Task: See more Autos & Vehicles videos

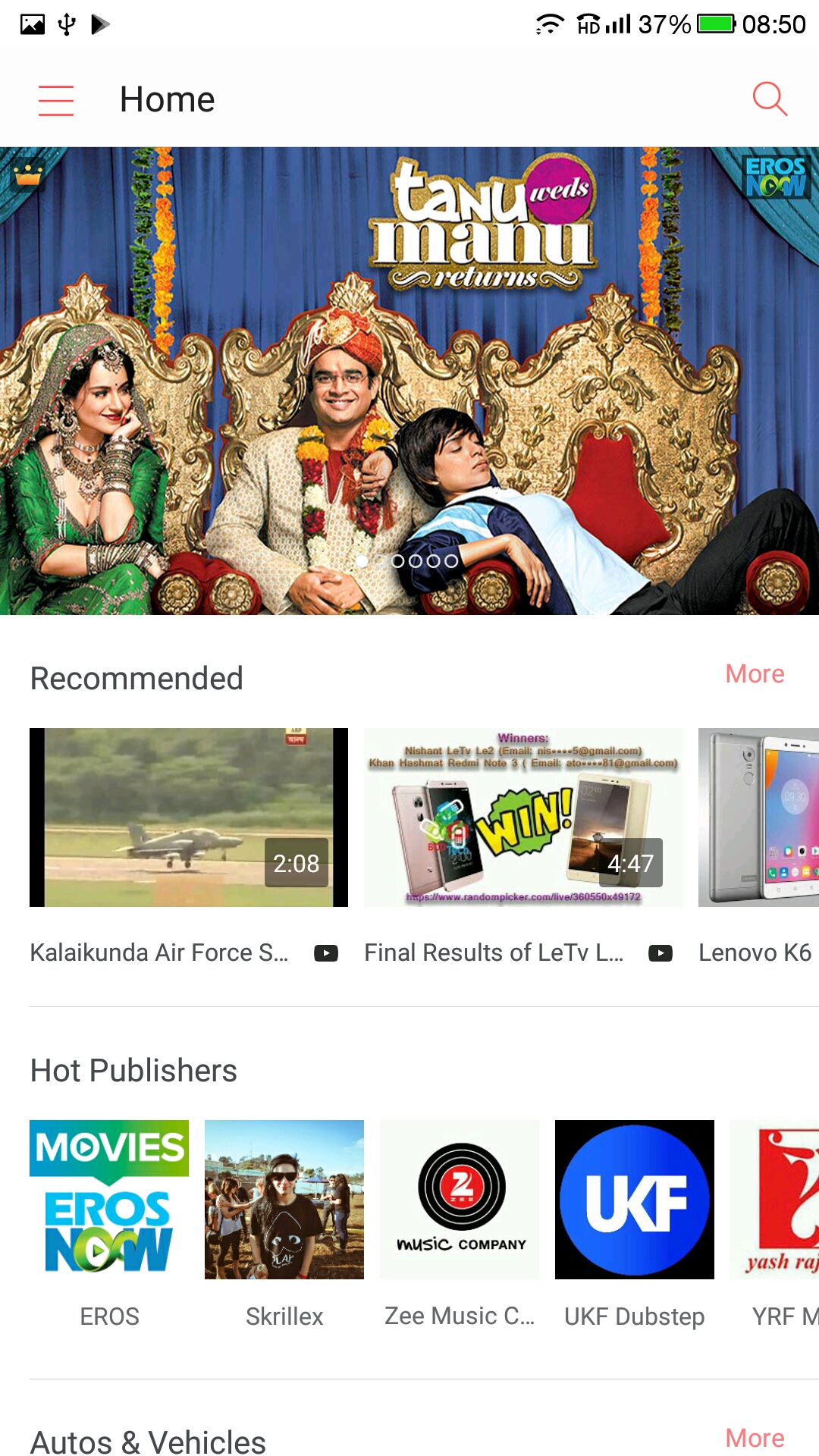Action: coord(754,1438)
